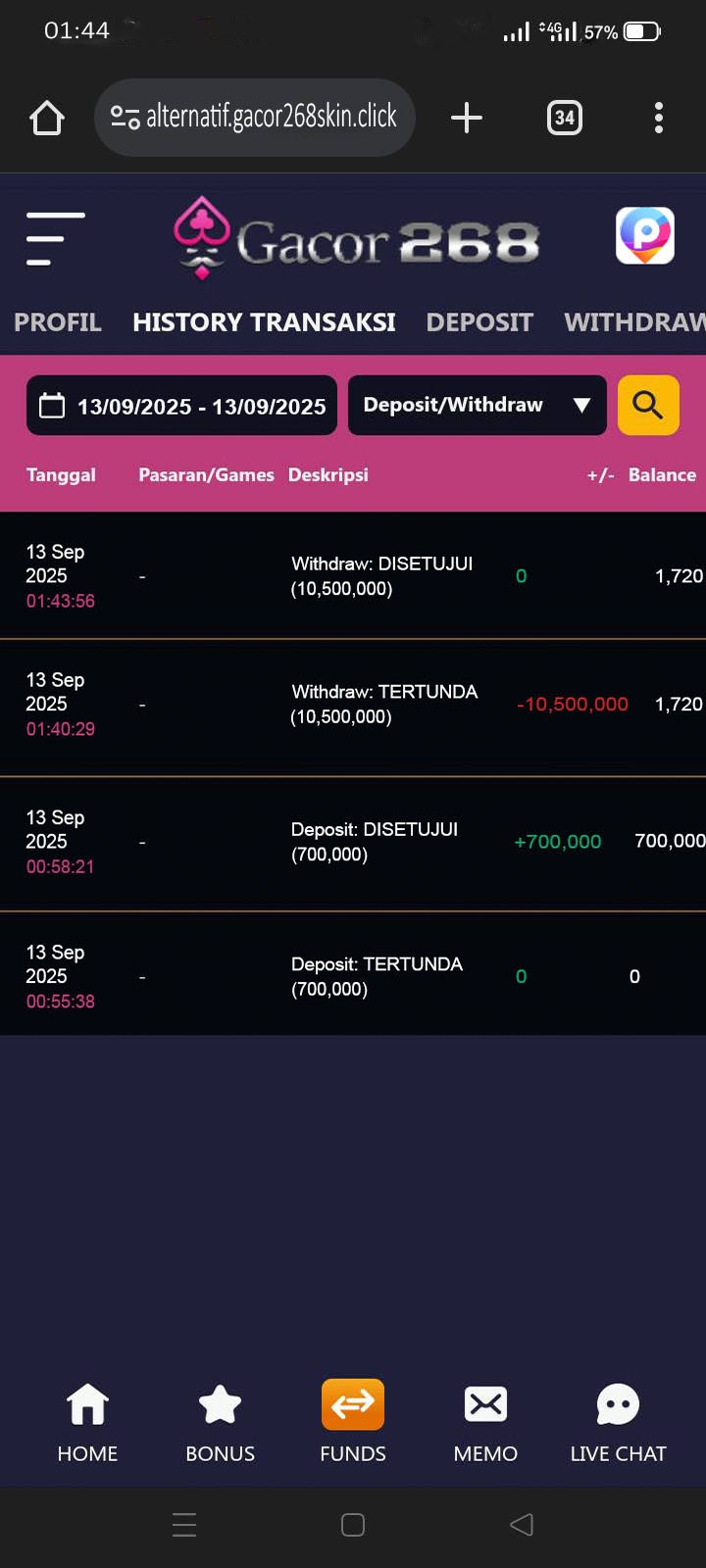
Task: Open the date range picker
Action: tap(182, 406)
